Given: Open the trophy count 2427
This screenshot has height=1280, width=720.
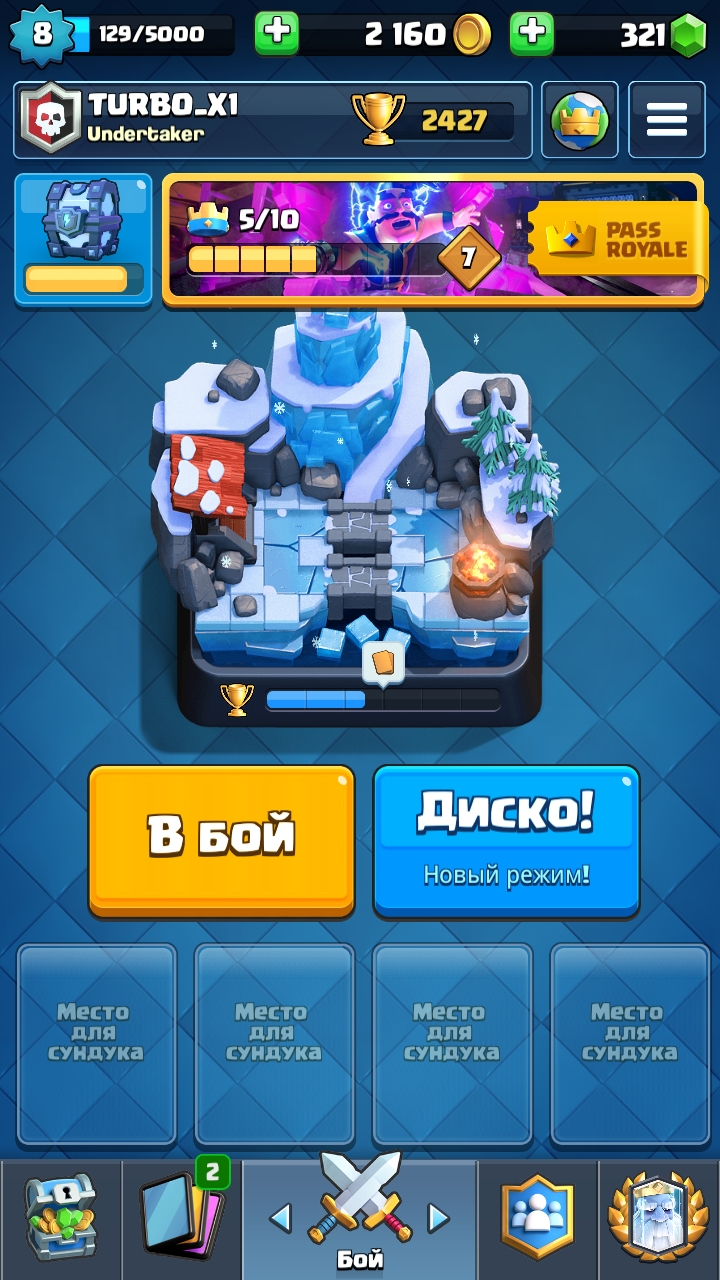Looking at the screenshot, I should coord(435,121).
